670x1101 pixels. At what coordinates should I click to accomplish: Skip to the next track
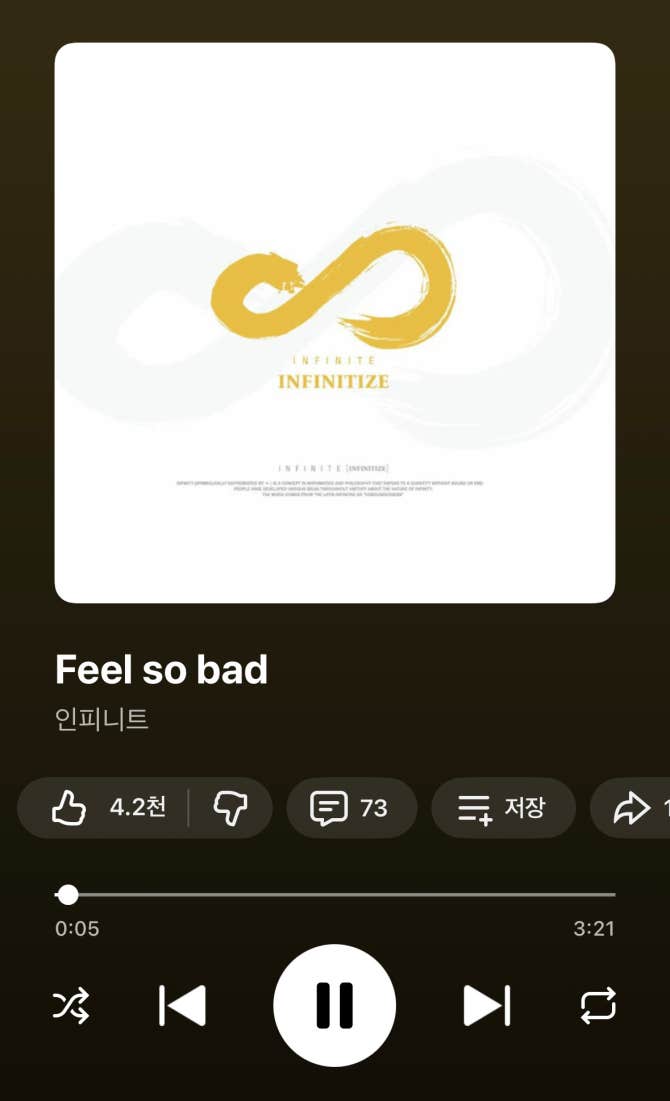pyautogui.click(x=487, y=1005)
